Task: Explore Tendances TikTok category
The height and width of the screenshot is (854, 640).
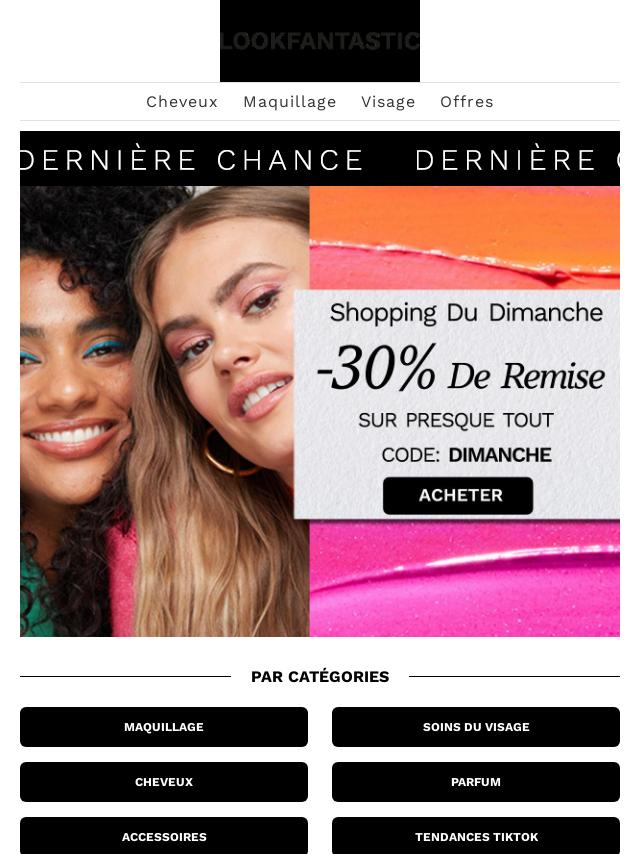Action: 476,836
